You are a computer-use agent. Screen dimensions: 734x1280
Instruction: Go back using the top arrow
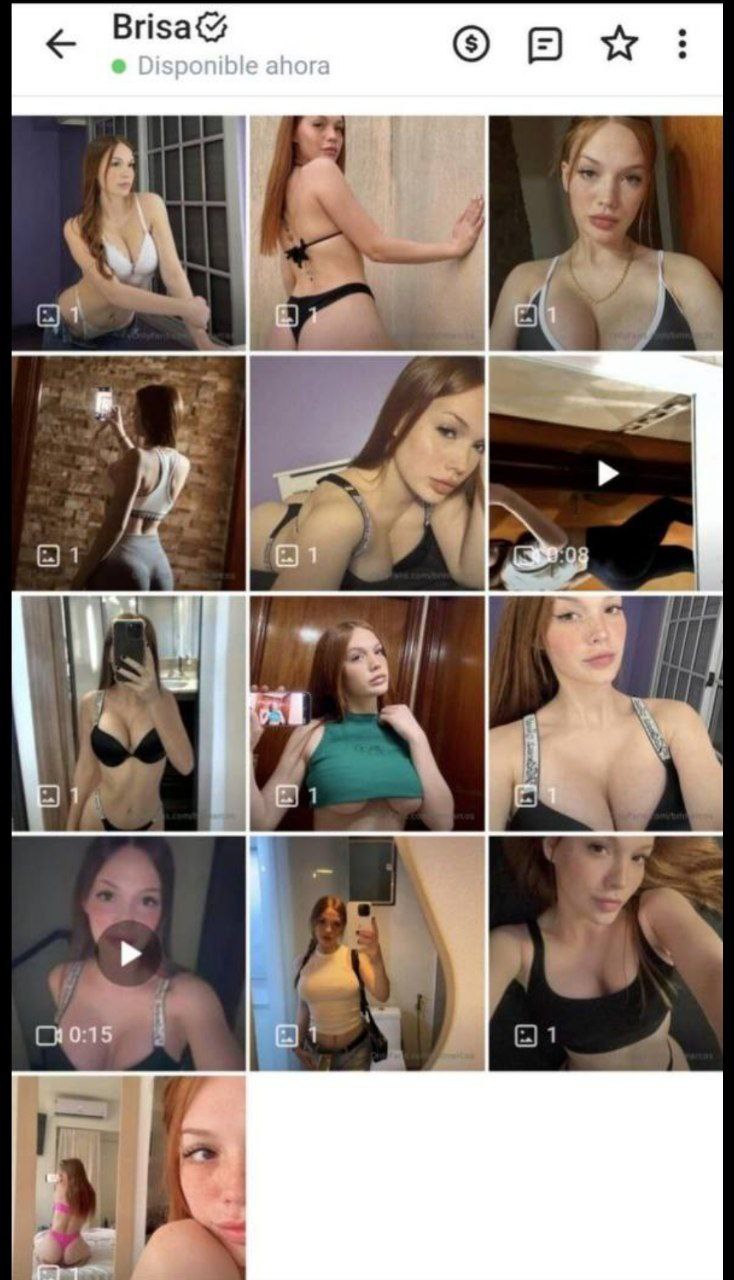[61, 44]
